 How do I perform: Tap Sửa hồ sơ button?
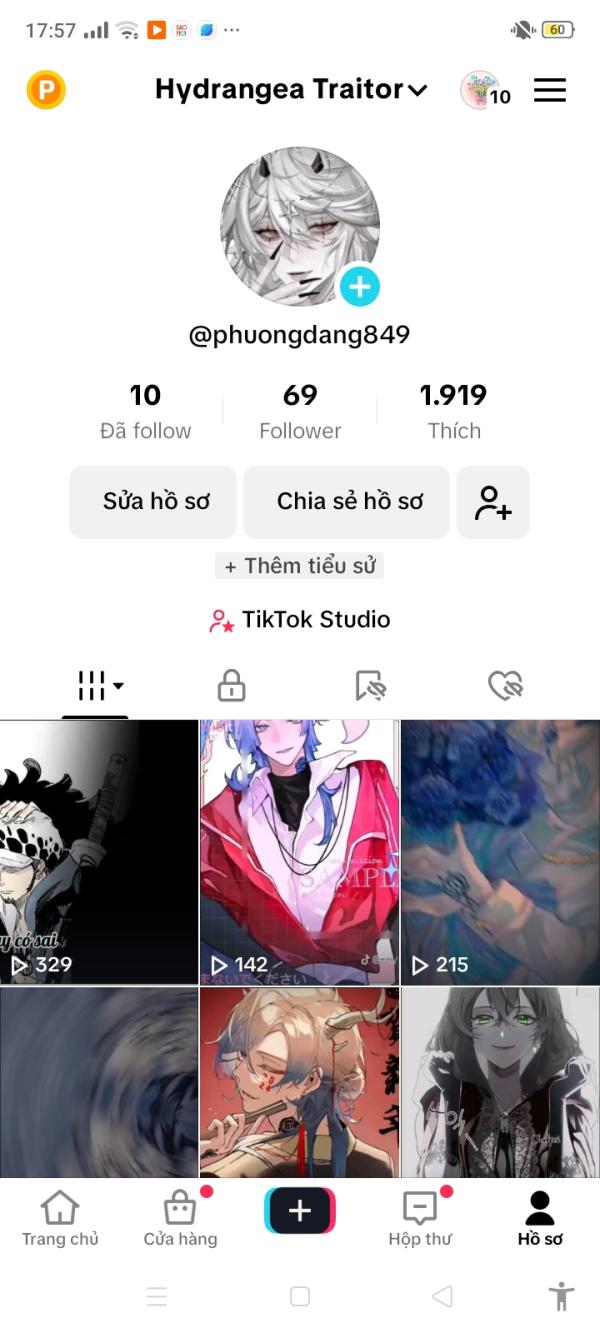(x=153, y=502)
